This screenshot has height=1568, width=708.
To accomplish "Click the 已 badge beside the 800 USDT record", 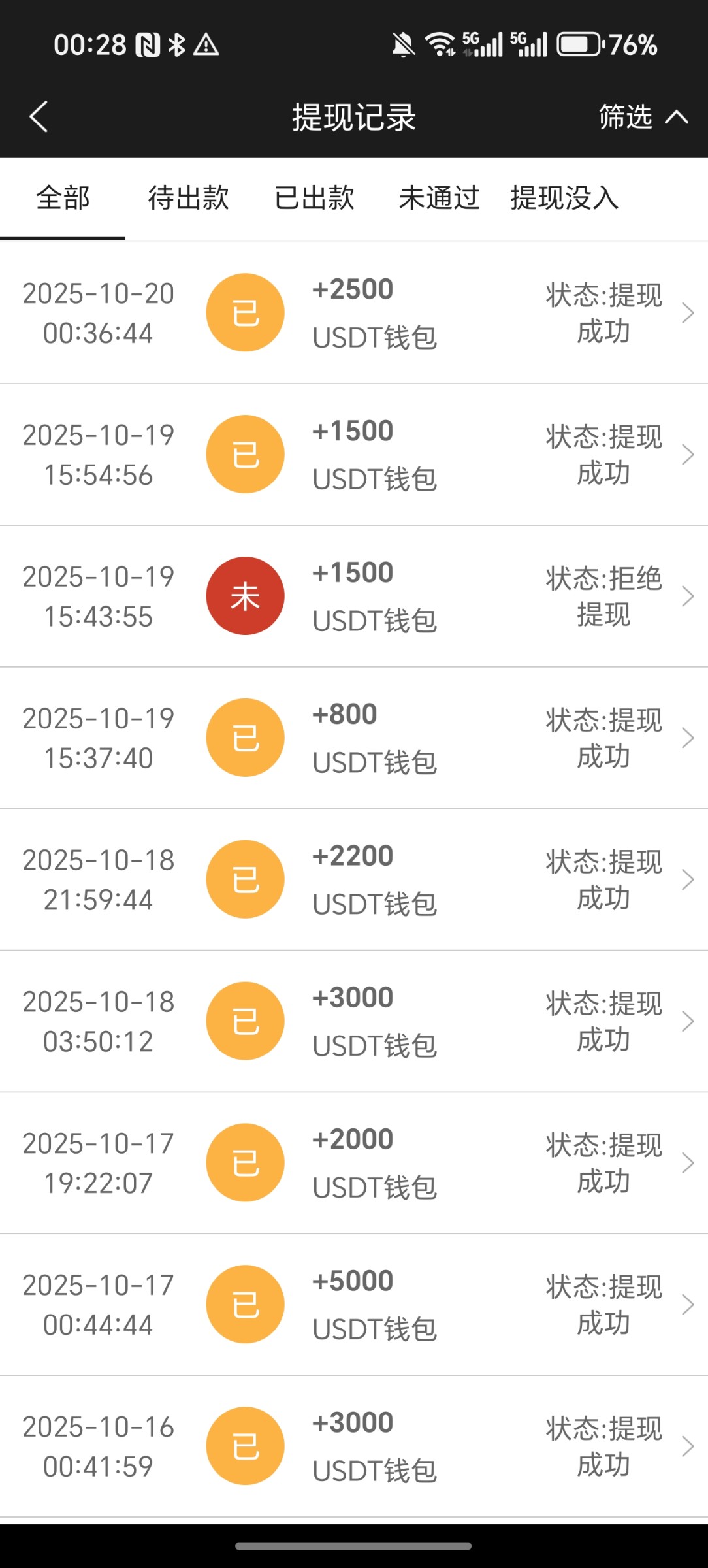I will coord(245,737).
